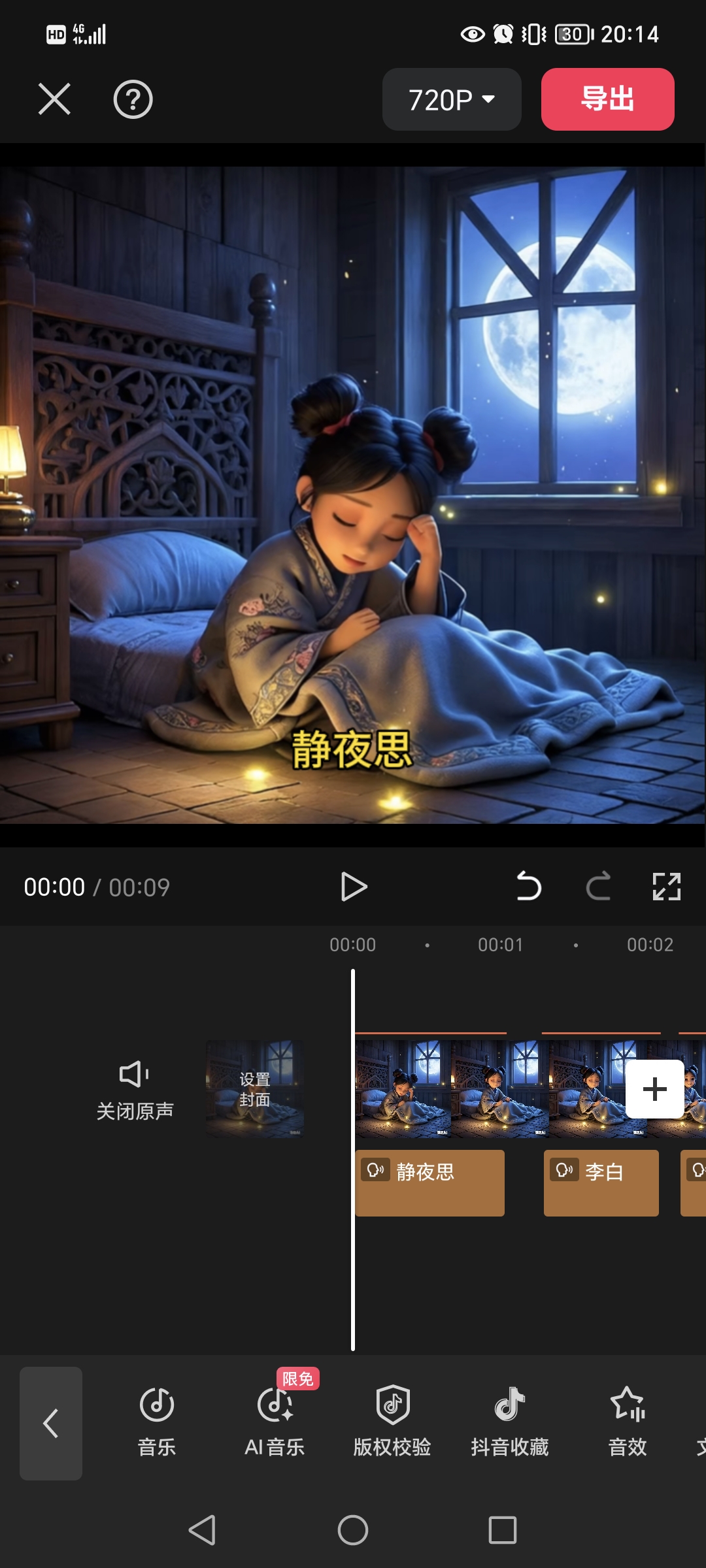The image size is (706, 1568).
Task: Go back with the toolbar's left chevron
Action: pos(51,1423)
